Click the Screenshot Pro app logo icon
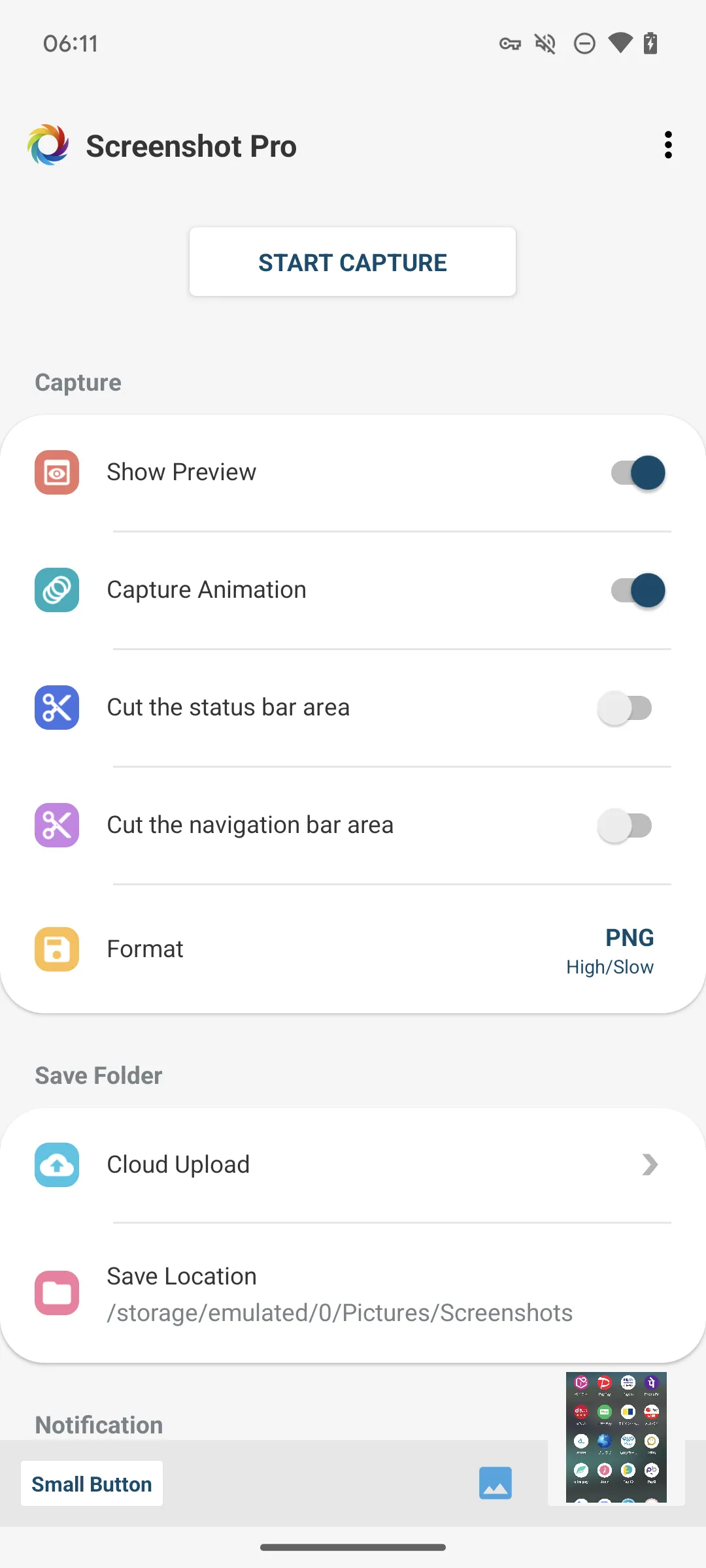The image size is (706, 1568). point(47,145)
